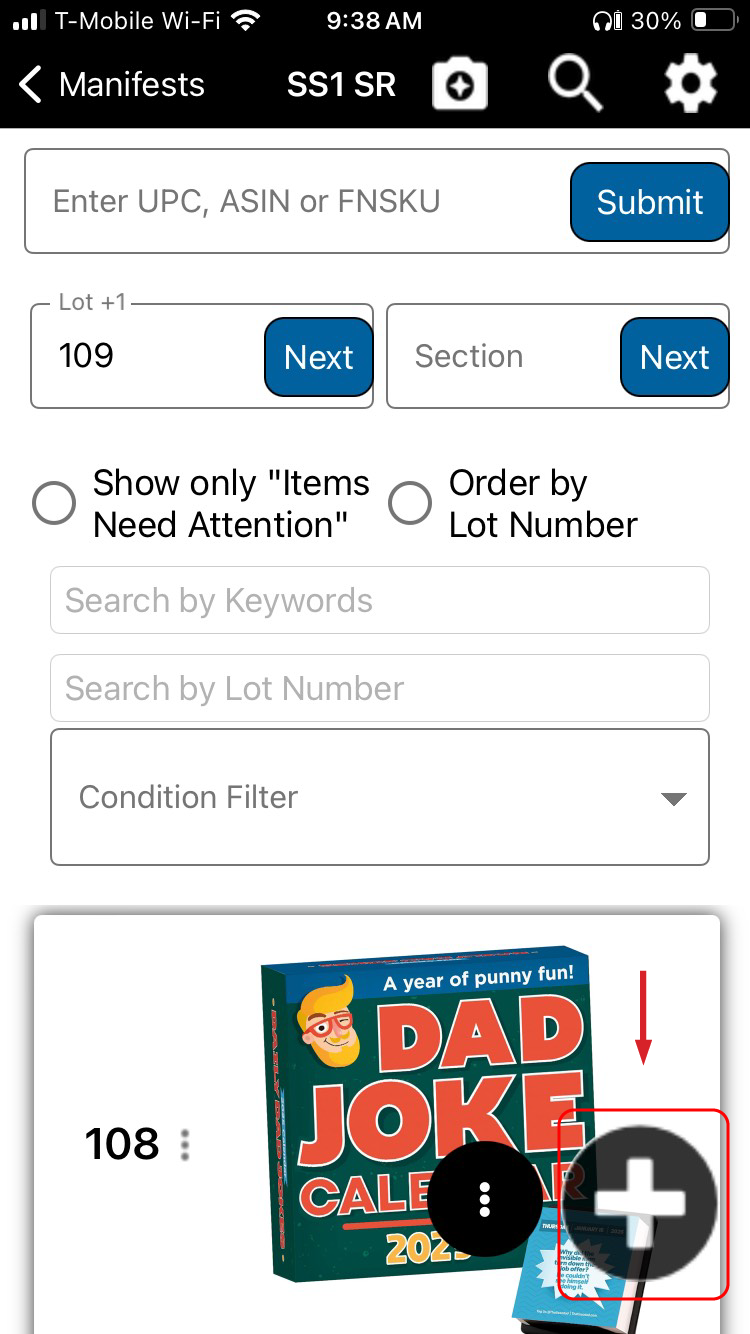Go back to Manifests

click(x=111, y=85)
